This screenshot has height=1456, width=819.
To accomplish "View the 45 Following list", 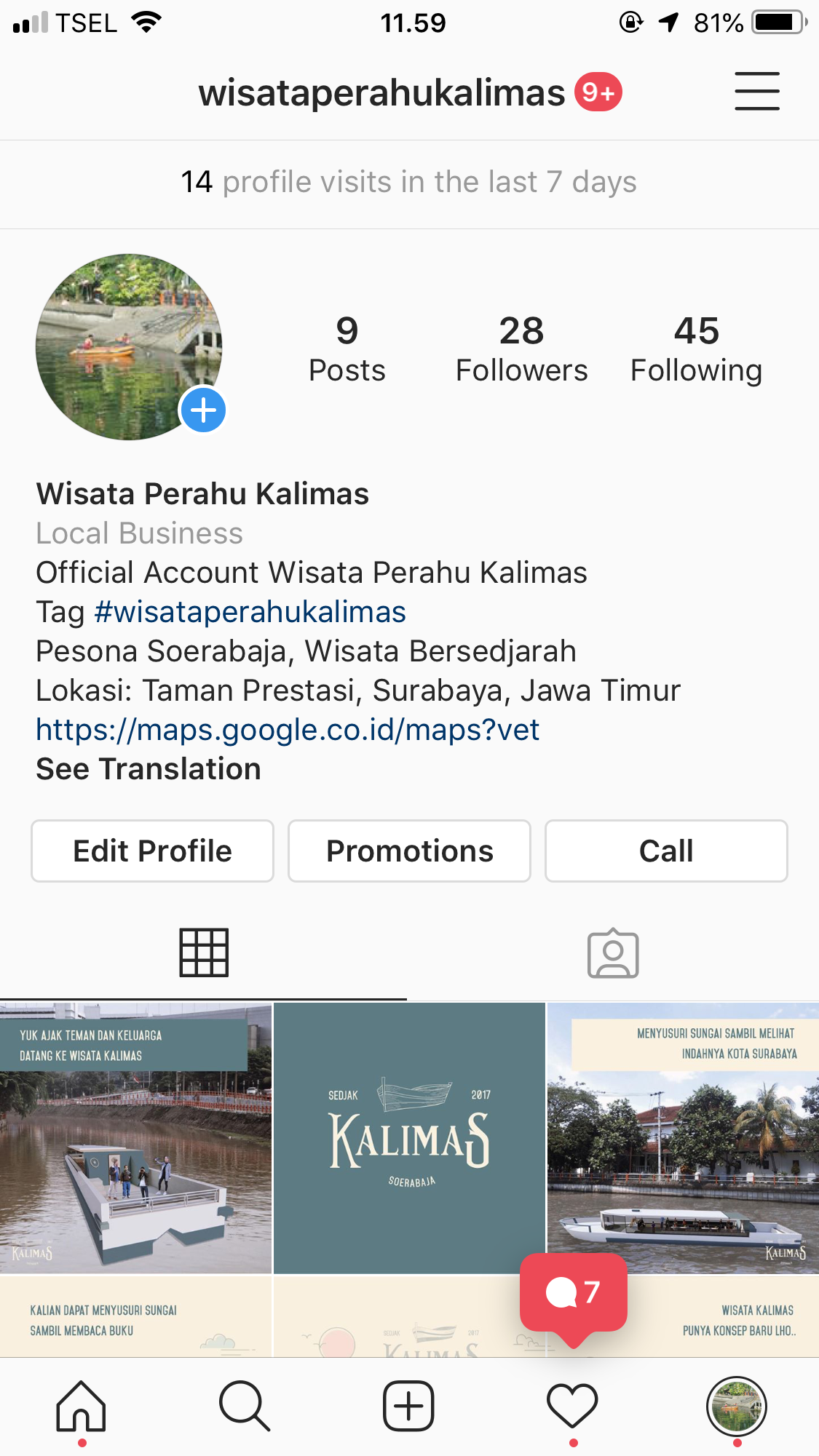I will click(696, 349).
